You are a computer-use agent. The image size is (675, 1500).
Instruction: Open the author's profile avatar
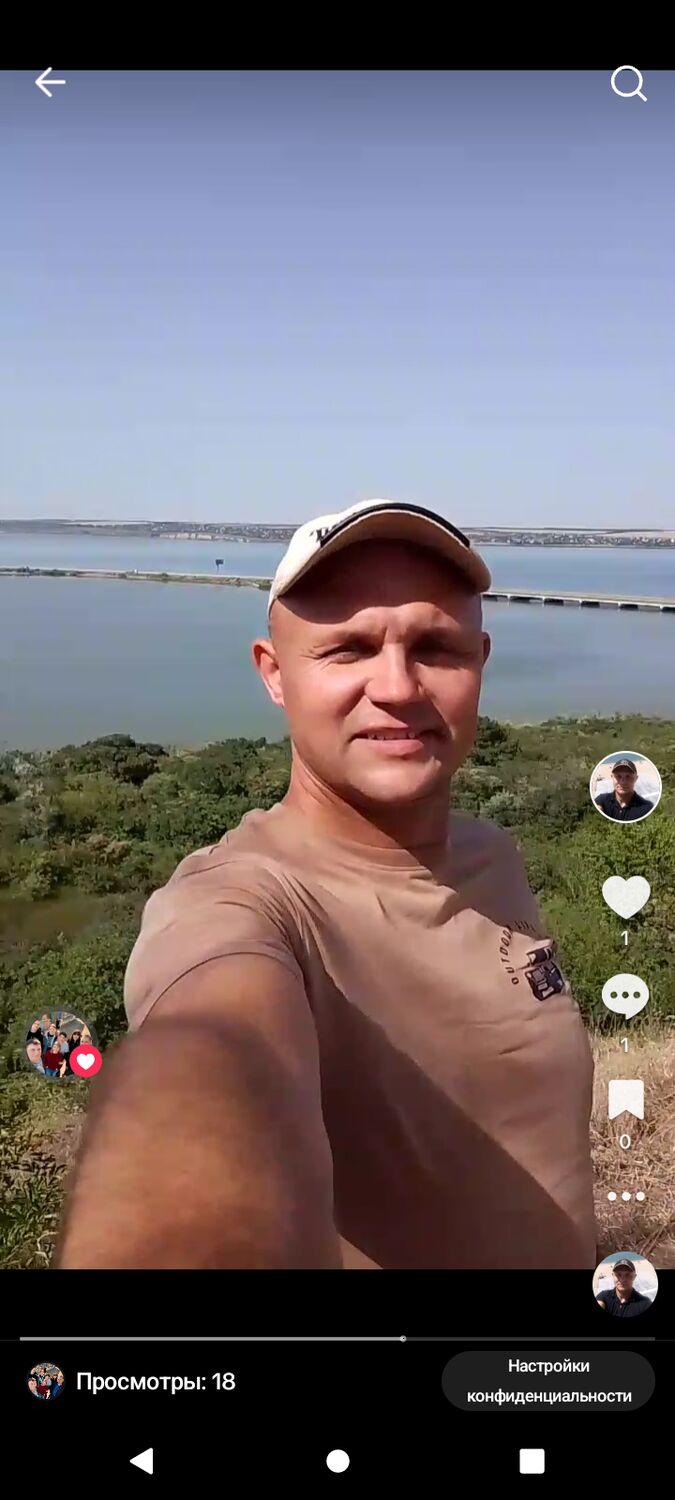625,787
